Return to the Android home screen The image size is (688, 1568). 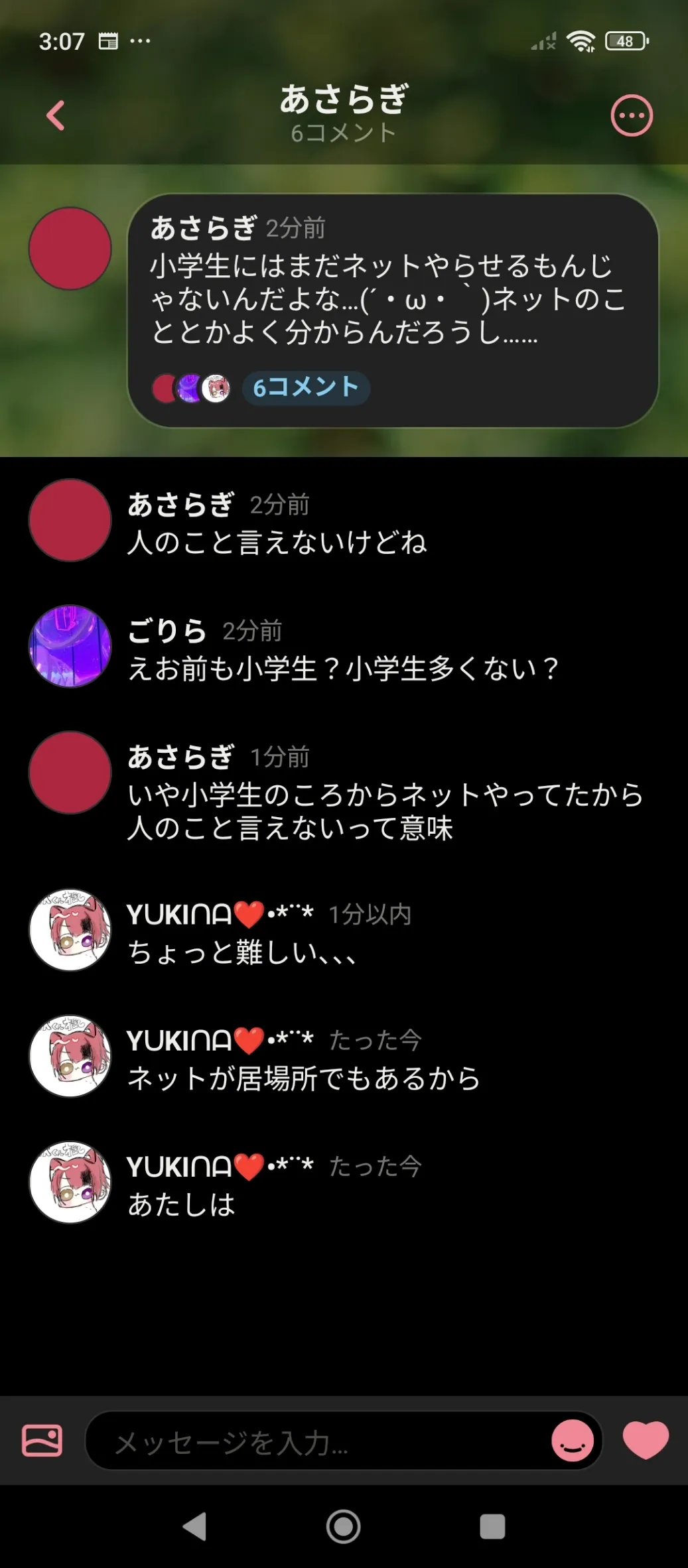[344, 1526]
